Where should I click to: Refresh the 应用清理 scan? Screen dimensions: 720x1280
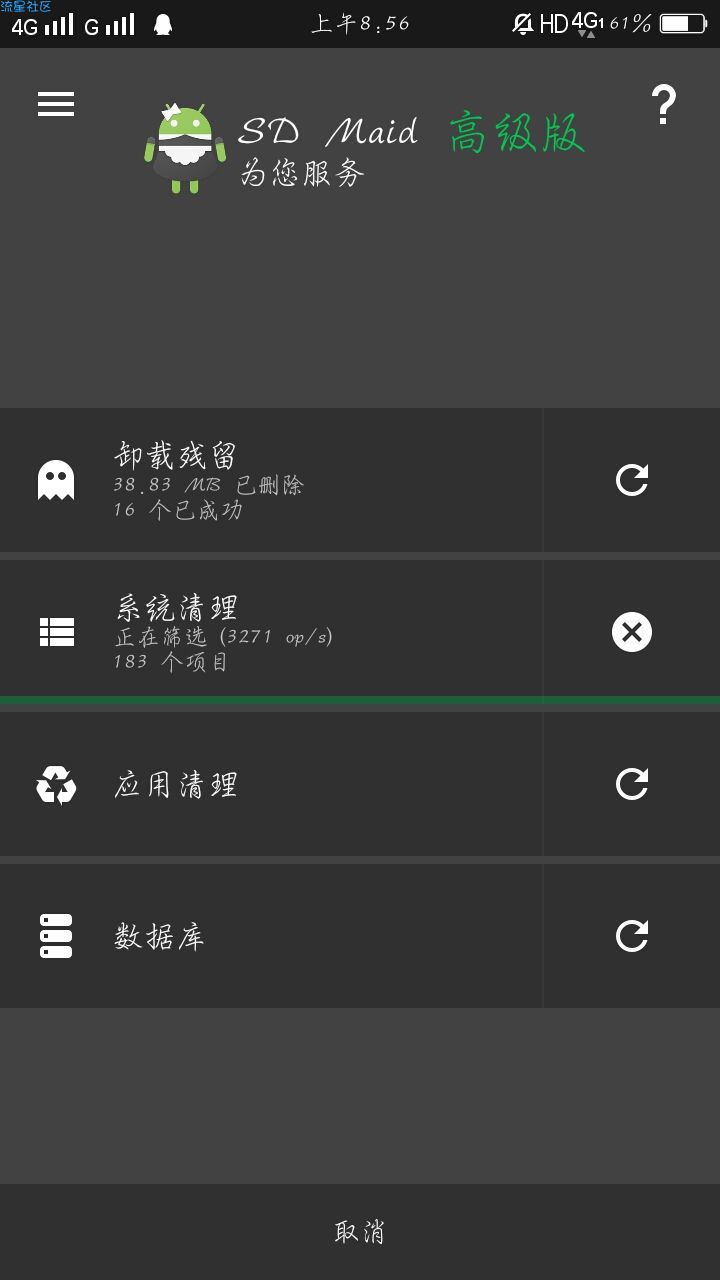pos(631,784)
